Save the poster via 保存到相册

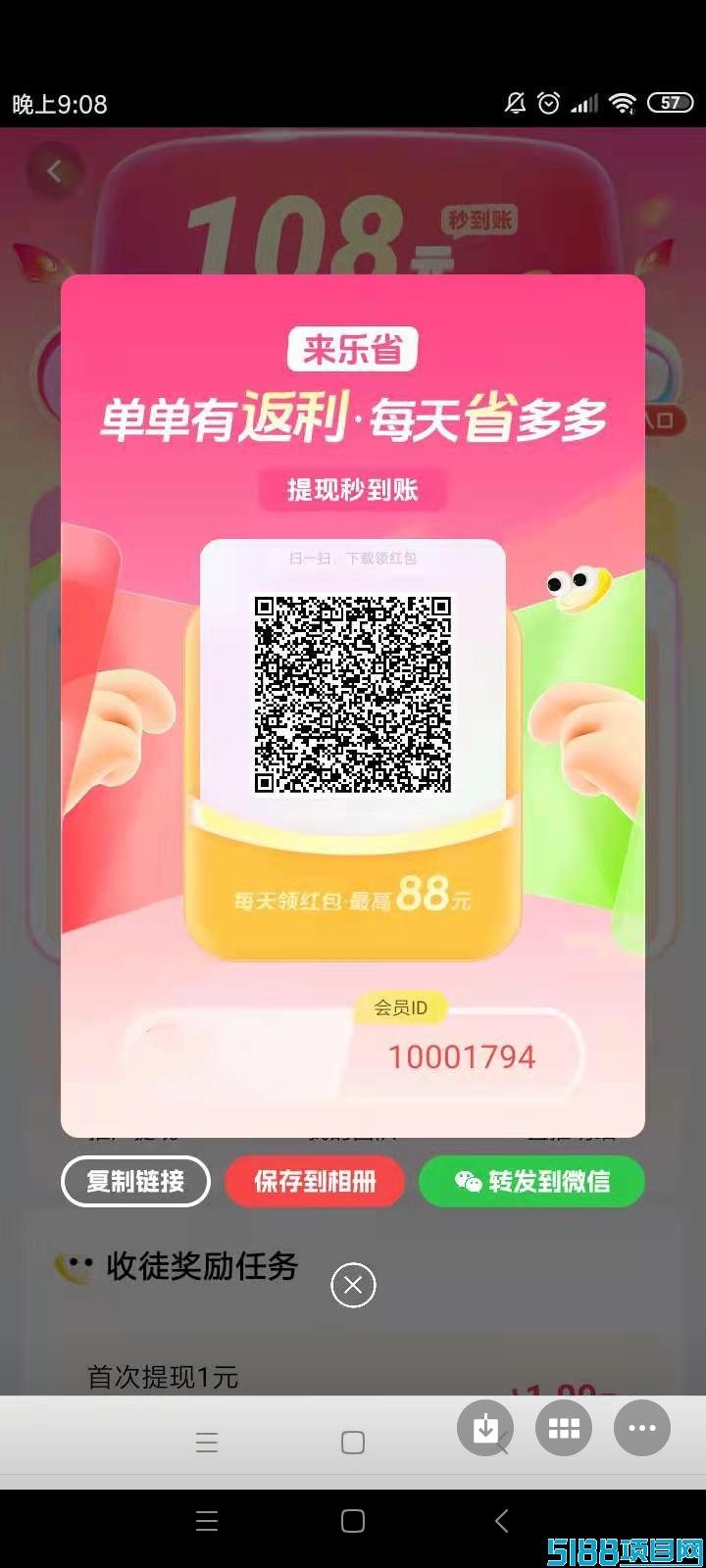coord(315,1181)
